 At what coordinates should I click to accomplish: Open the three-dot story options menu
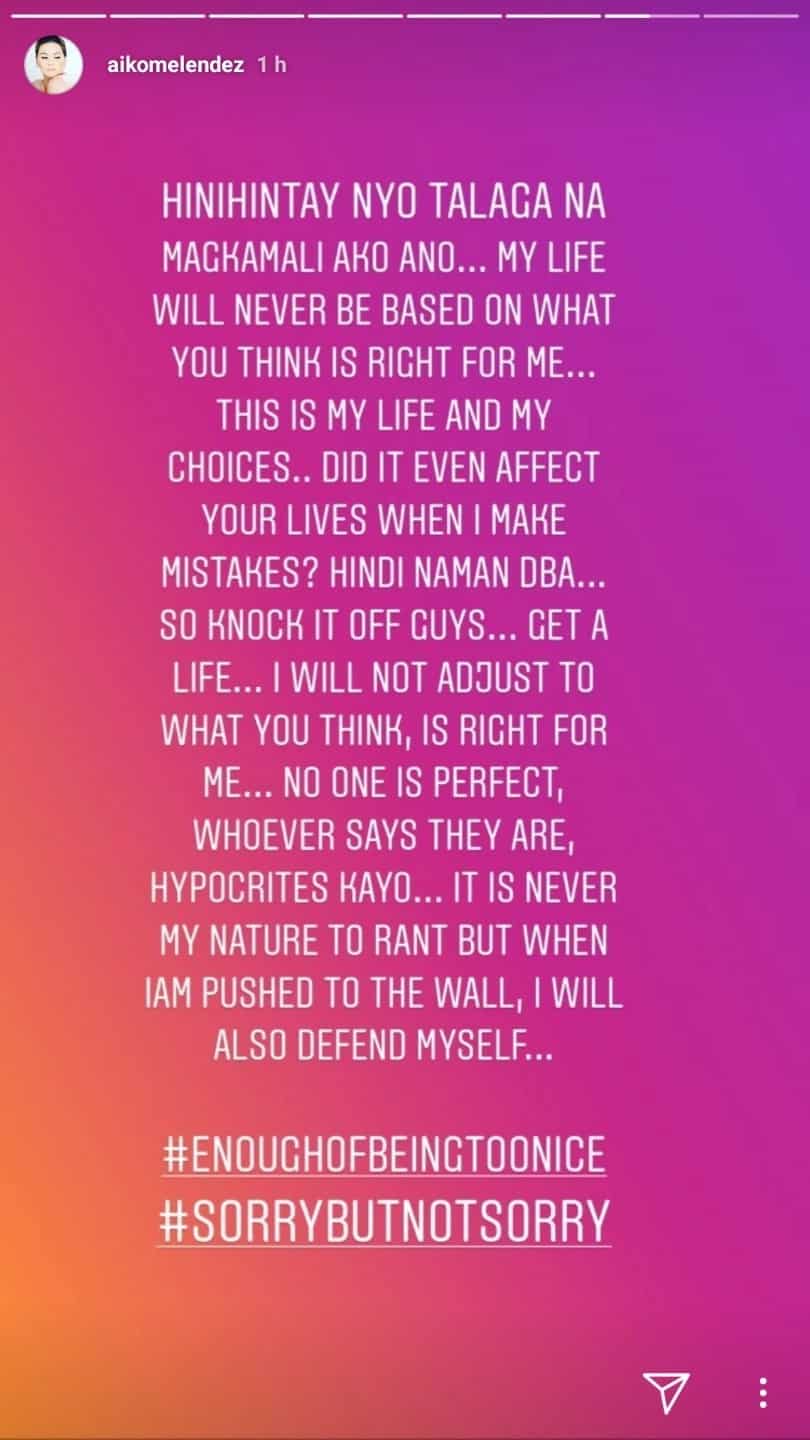pos(763,1392)
